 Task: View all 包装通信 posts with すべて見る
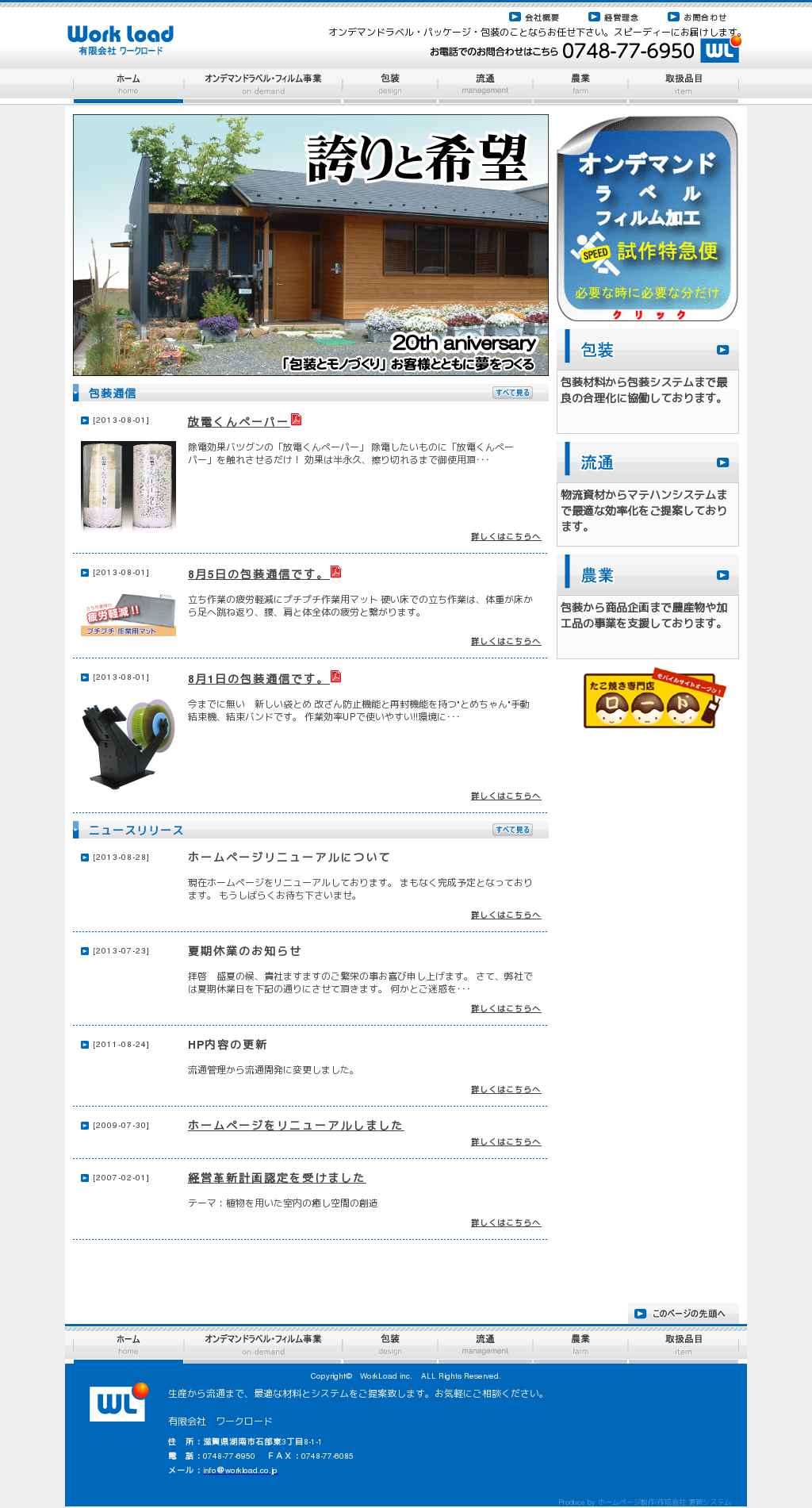coord(512,393)
